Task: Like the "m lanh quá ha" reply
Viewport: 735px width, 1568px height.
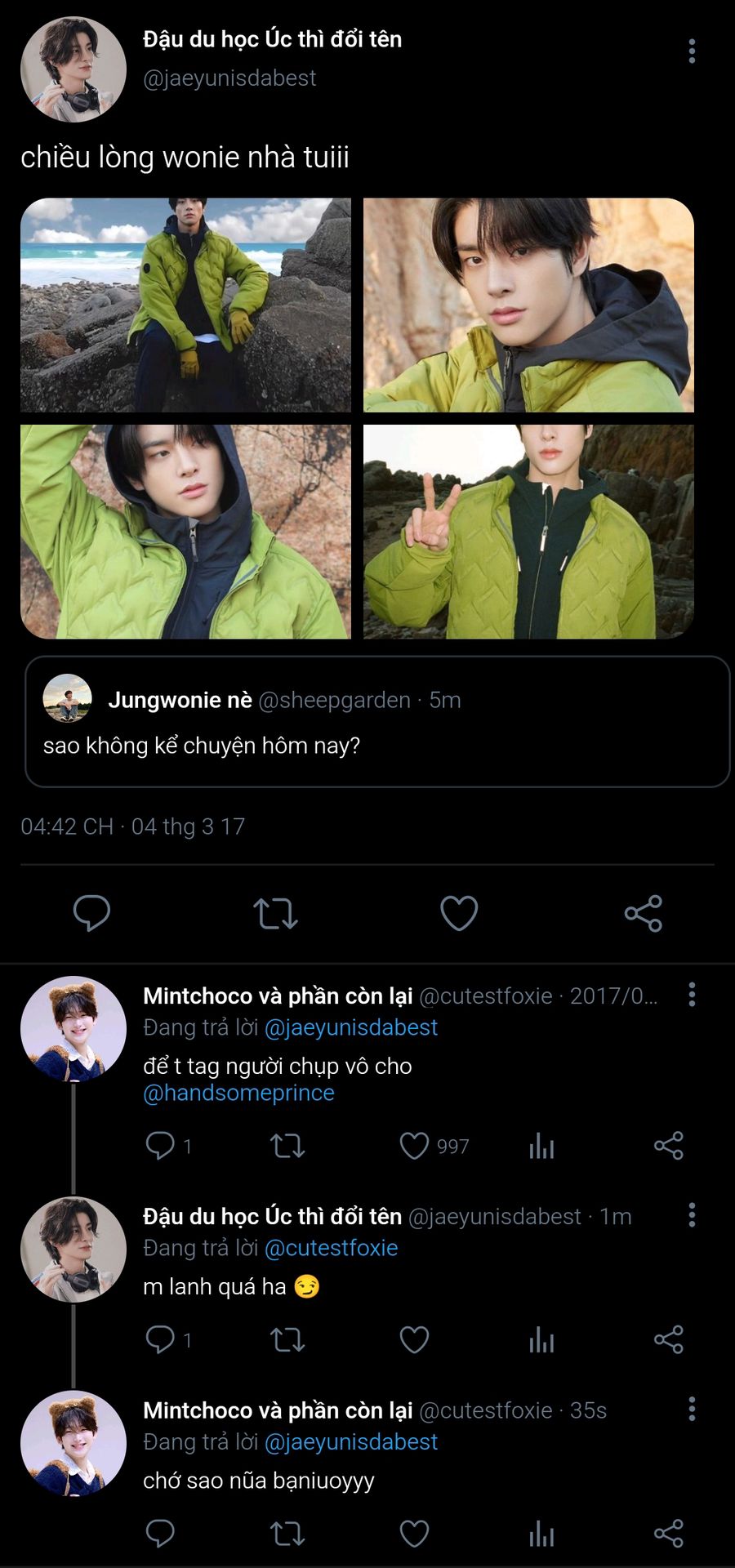Action: click(x=414, y=1339)
